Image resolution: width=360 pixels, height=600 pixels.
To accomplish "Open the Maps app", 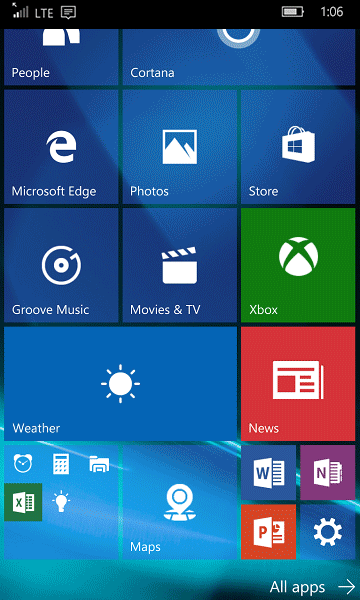I will (180, 502).
